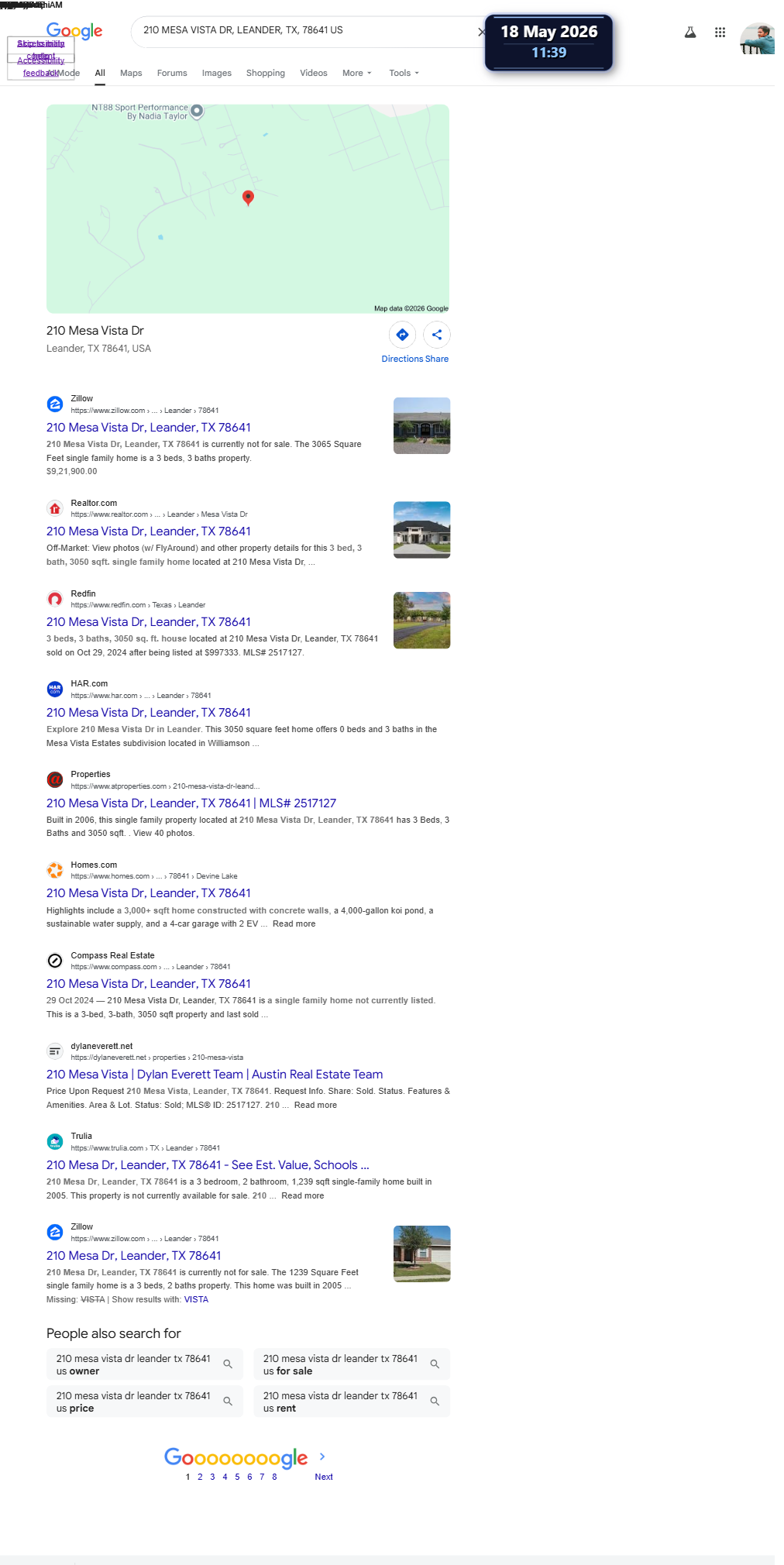Open the Google apps grid
784x1565 pixels.
720,33
